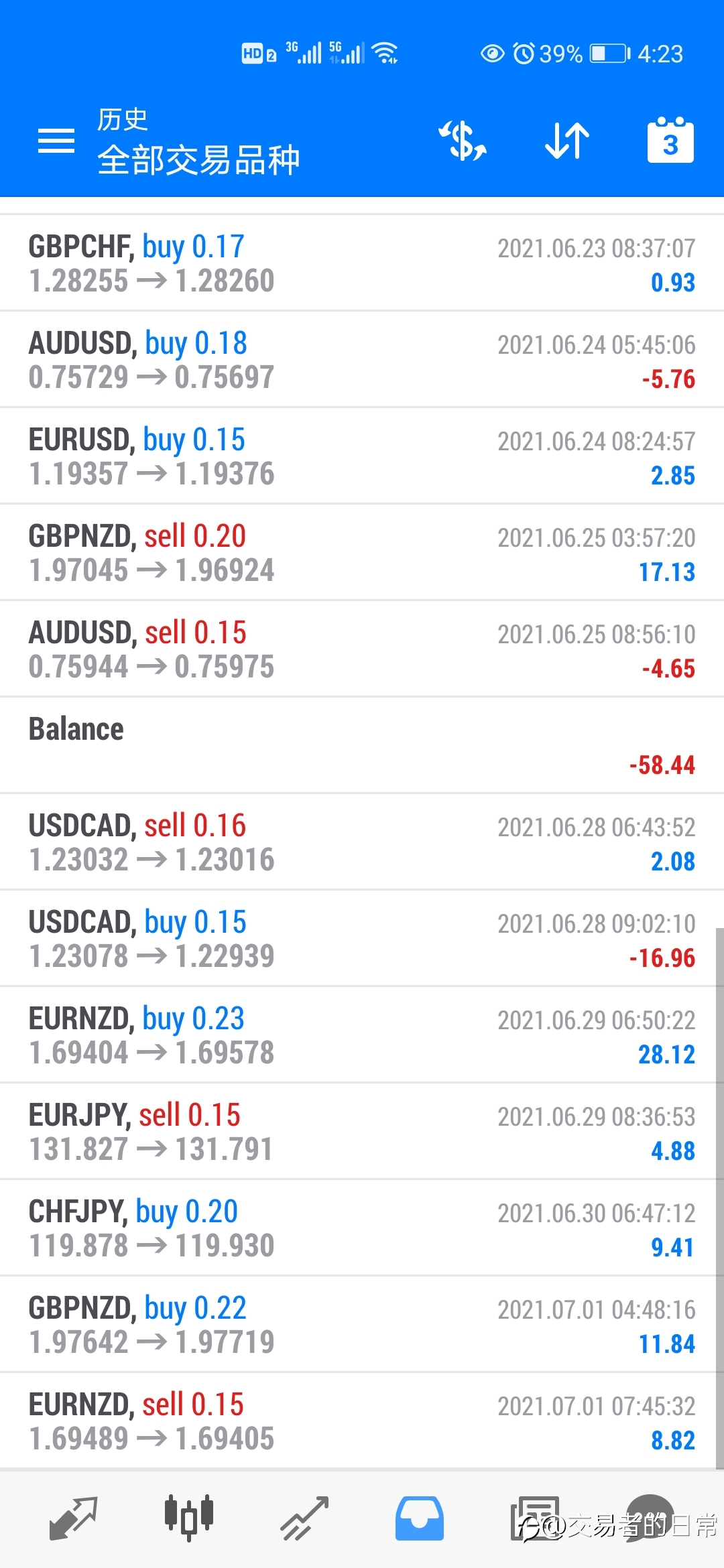Expand the GBPCHF buy 0.17 trade

coord(362,263)
